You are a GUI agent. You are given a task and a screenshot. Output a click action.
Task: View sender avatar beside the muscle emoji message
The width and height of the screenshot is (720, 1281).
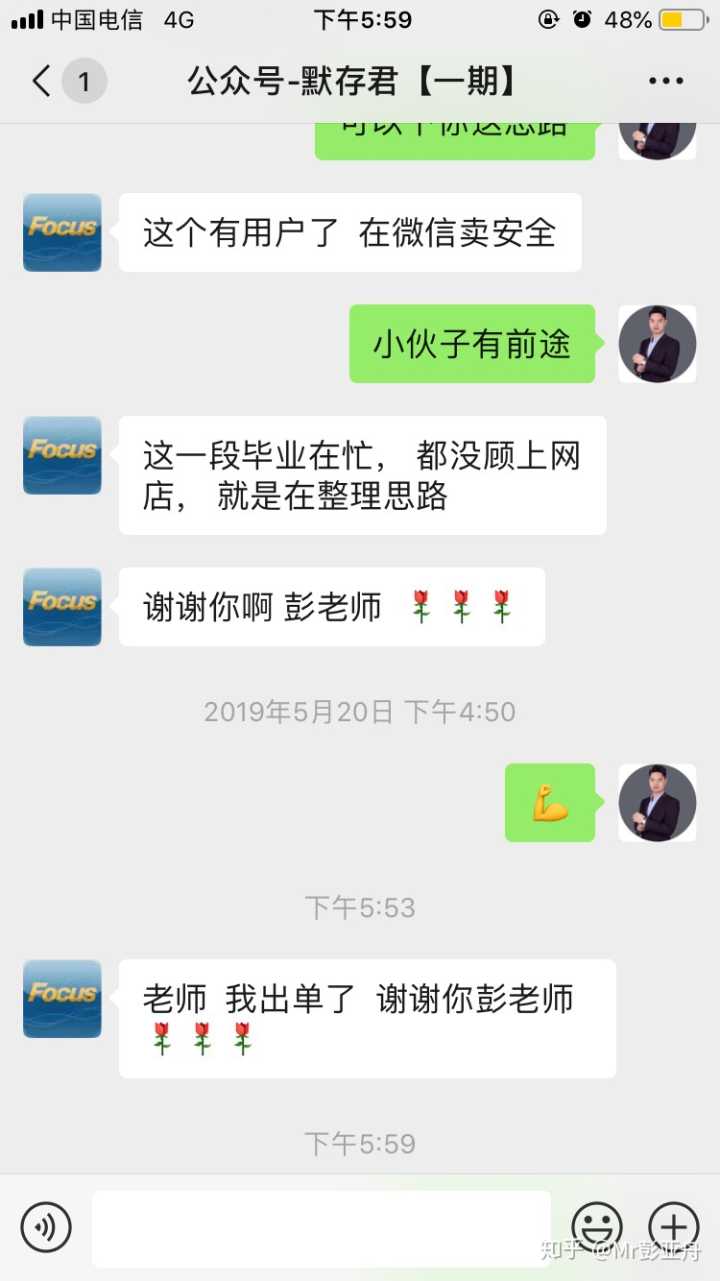657,803
